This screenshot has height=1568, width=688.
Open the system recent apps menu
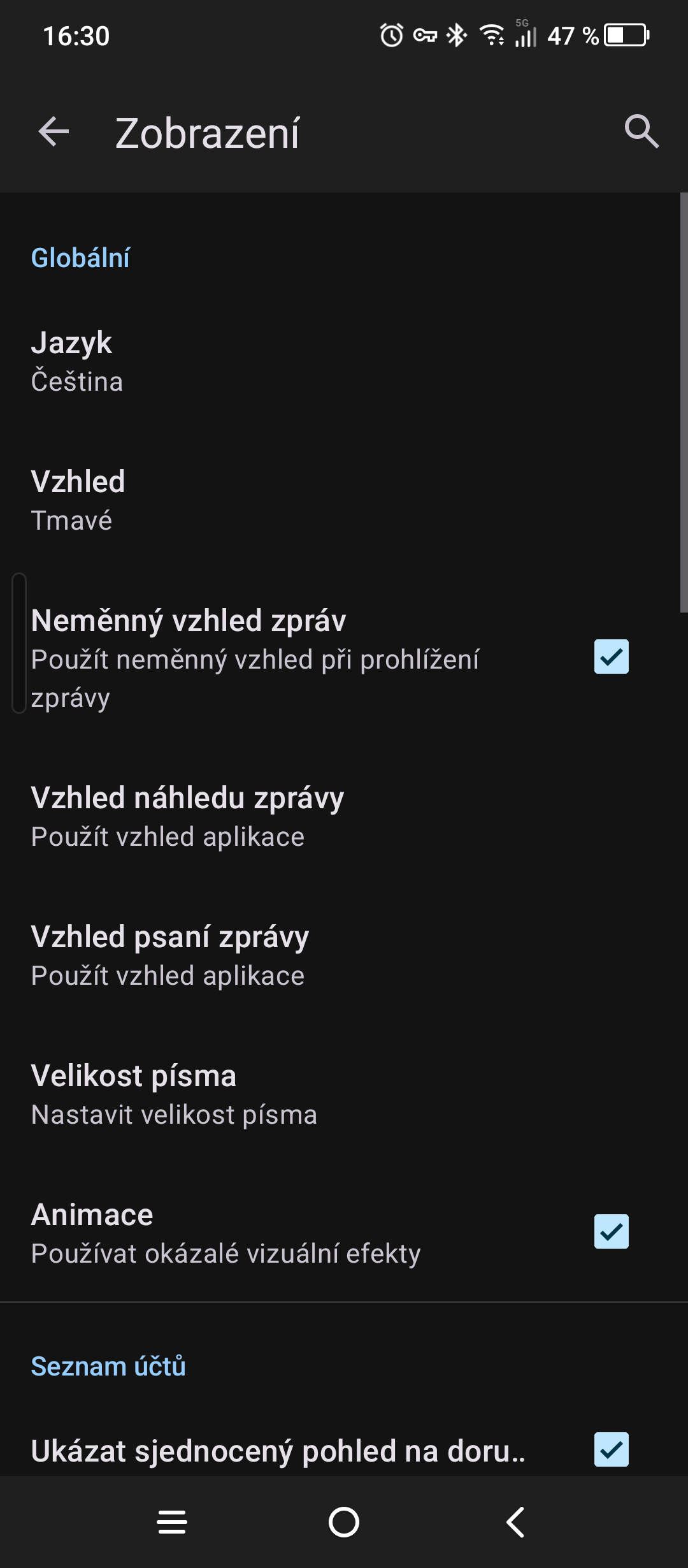pyautogui.click(x=172, y=1523)
